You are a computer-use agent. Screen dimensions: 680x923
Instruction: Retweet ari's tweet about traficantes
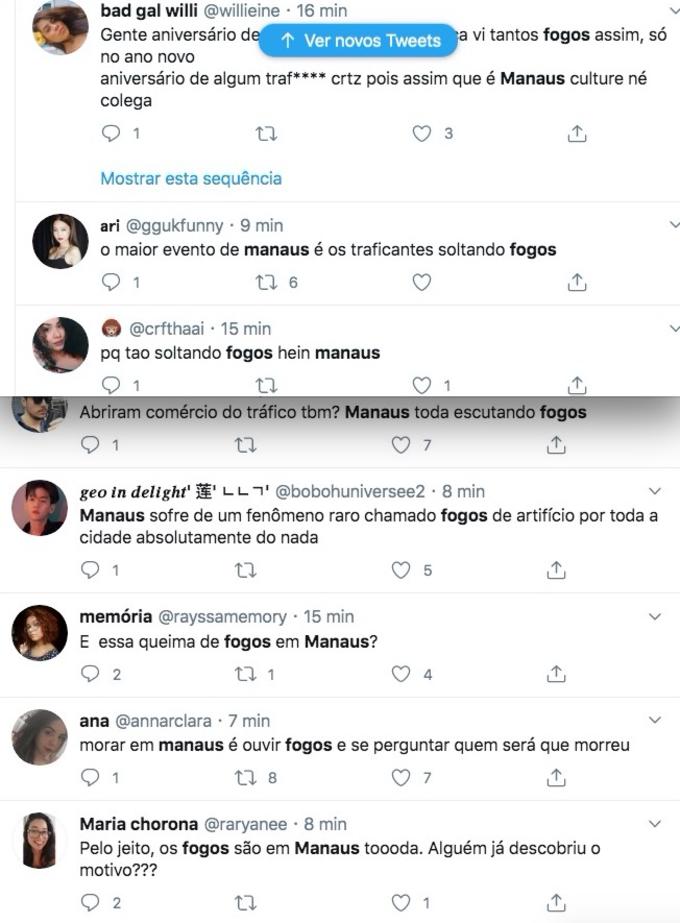[x=266, y=283]
